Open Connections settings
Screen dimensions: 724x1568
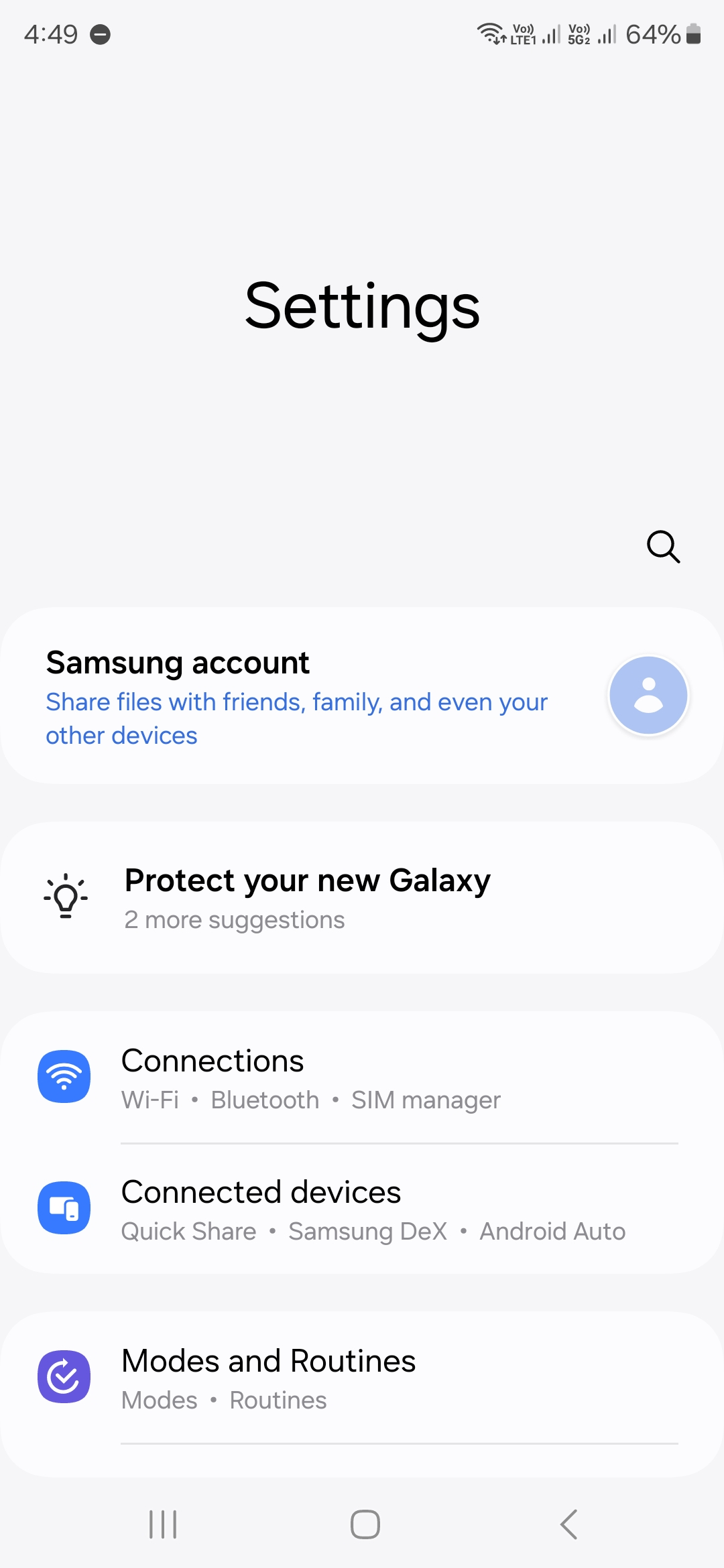(x=362, y=1077)
